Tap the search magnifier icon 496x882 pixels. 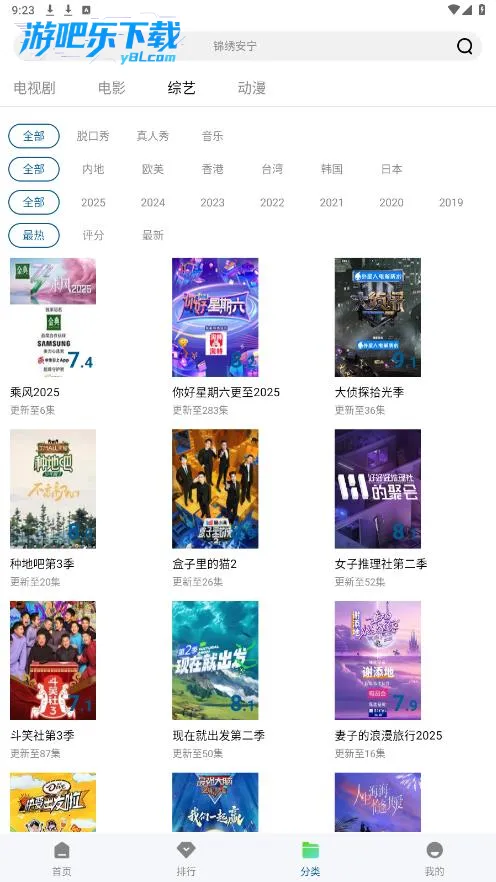pos(465,46)
